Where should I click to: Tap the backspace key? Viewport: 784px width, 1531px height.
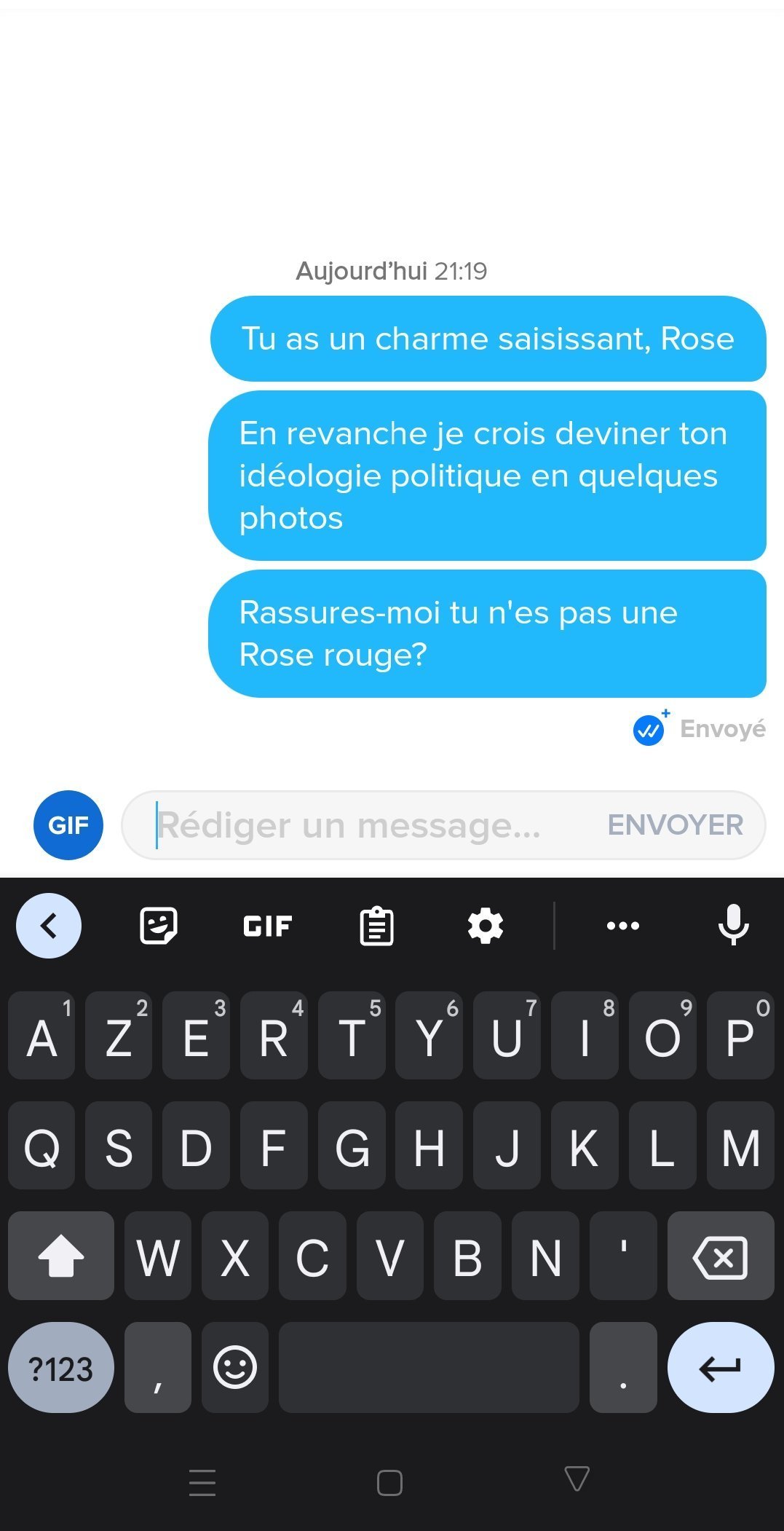[720, 1256]
